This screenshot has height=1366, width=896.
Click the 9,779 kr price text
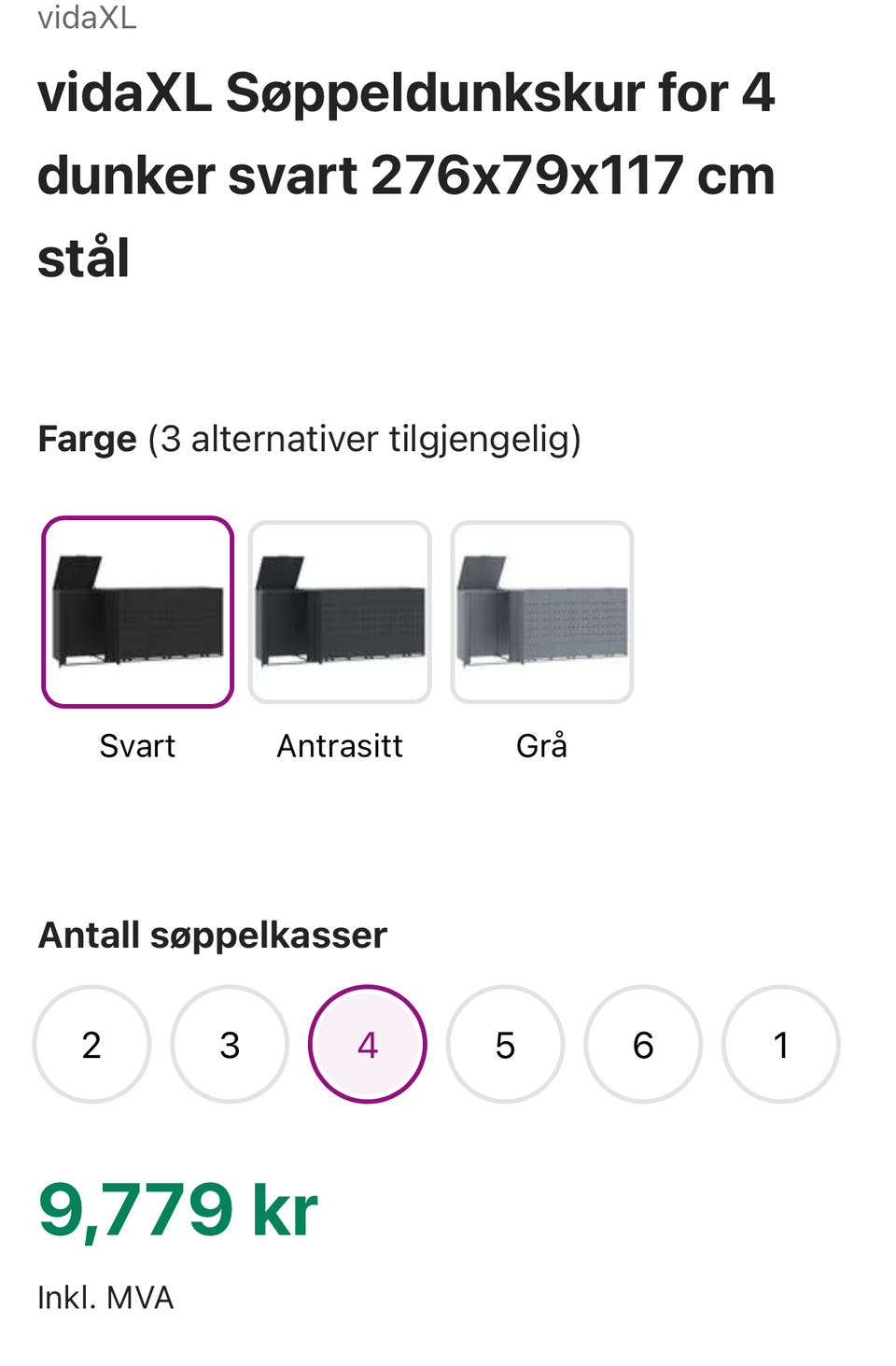pos(177,1209)
